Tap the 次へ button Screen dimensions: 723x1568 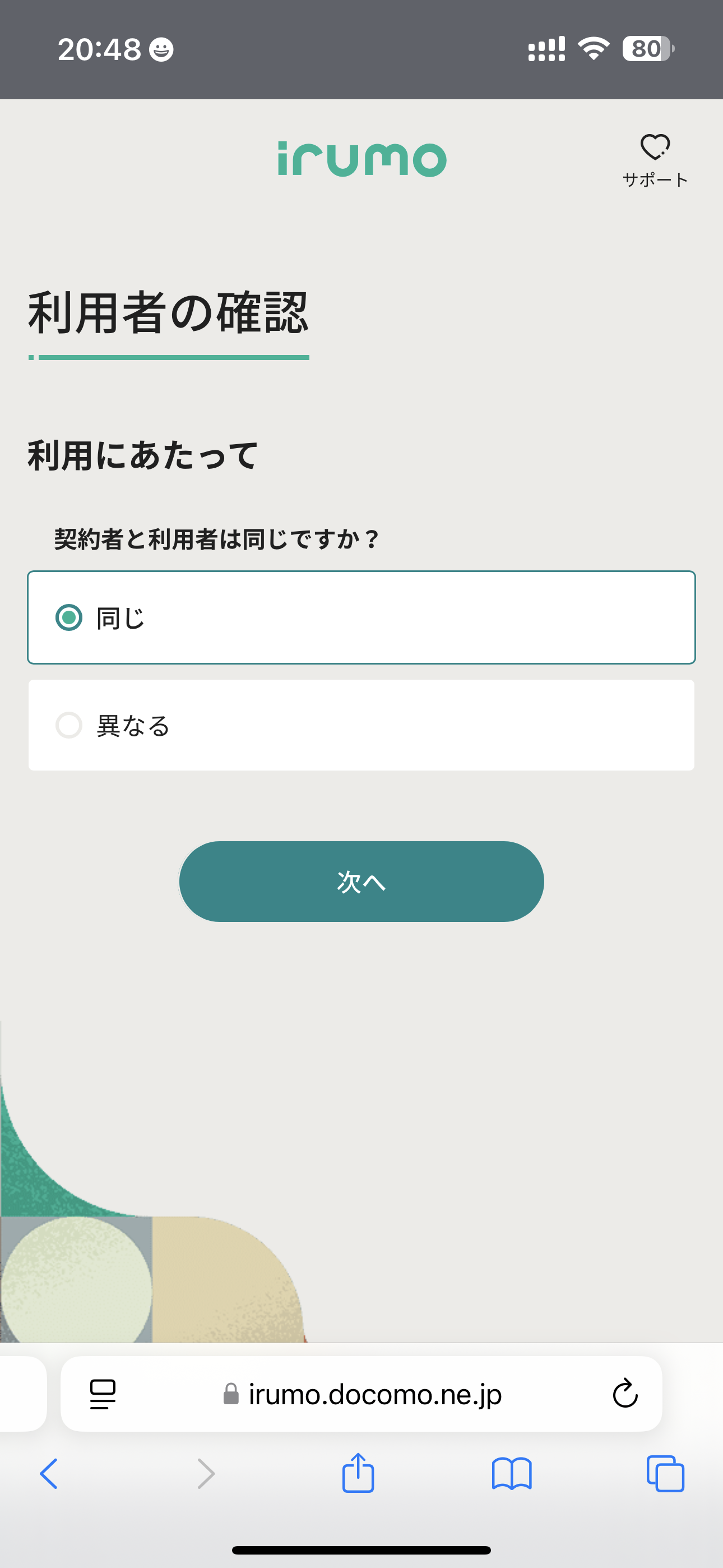click(x=361, y=881)
